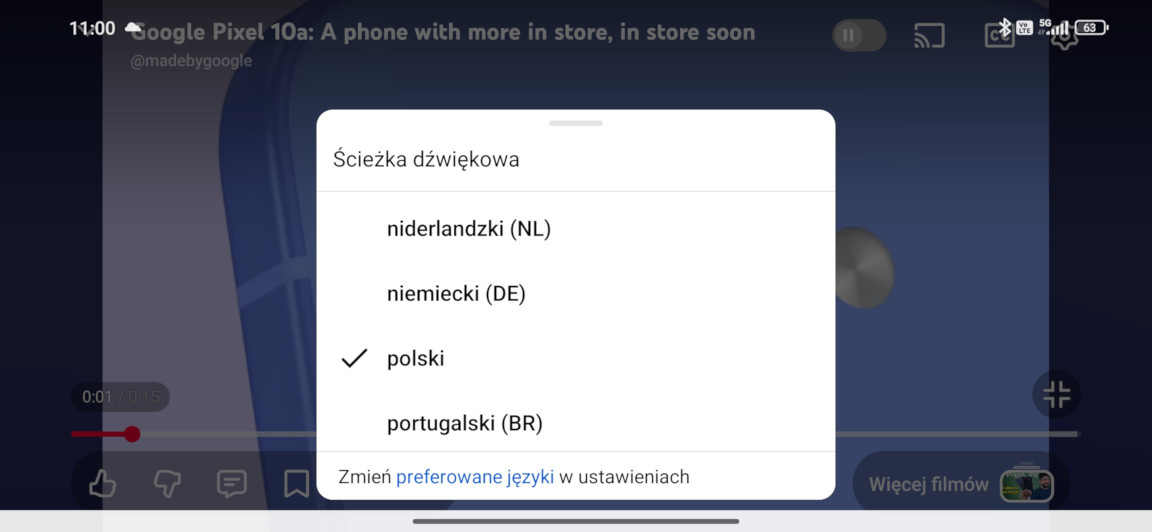
Task: Save video with bookmark icon
Action: (296, 484)
